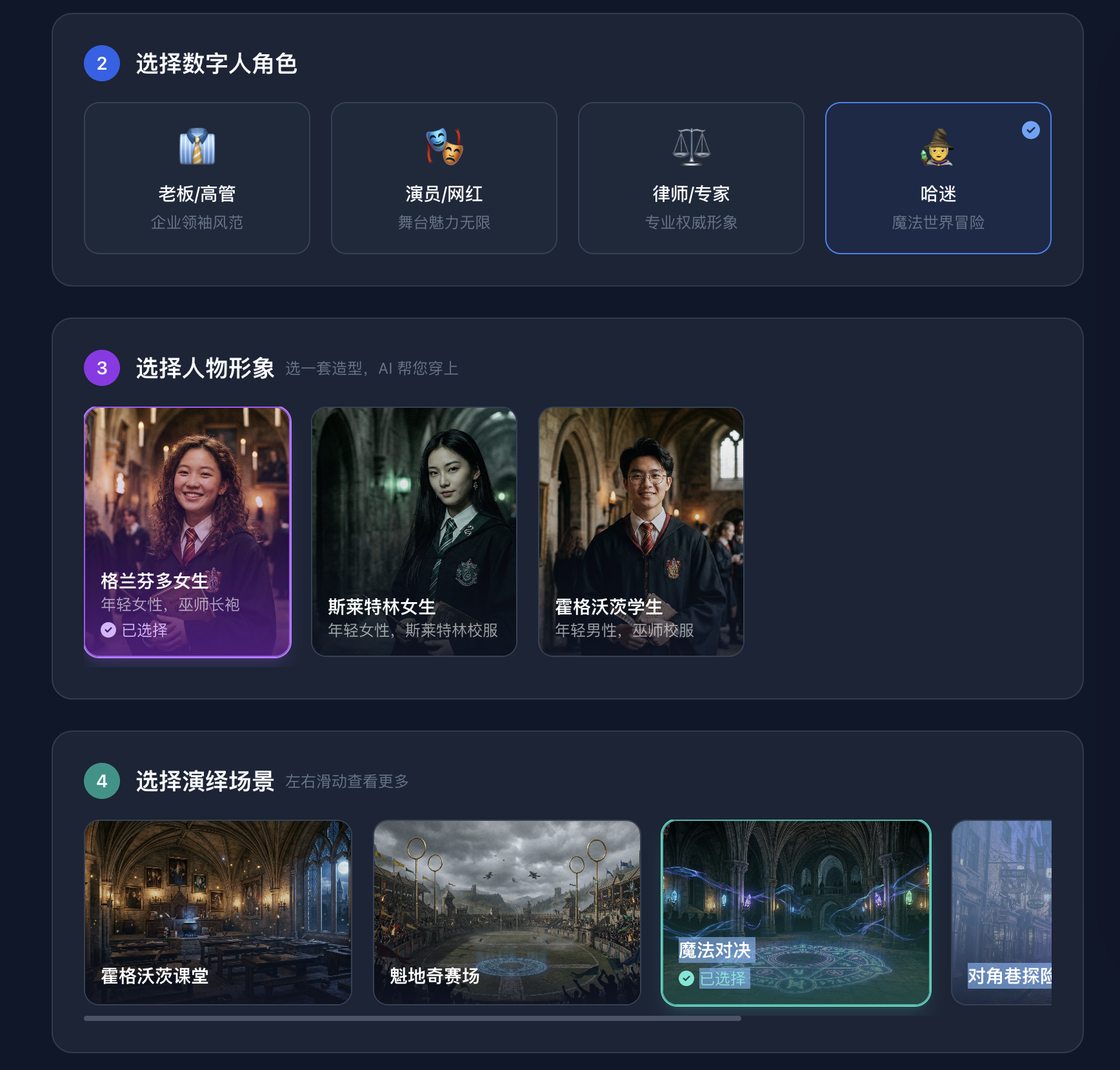Choose the 魁地奇赛场 scene
1120x1070 pixels.
pos(507,912)
